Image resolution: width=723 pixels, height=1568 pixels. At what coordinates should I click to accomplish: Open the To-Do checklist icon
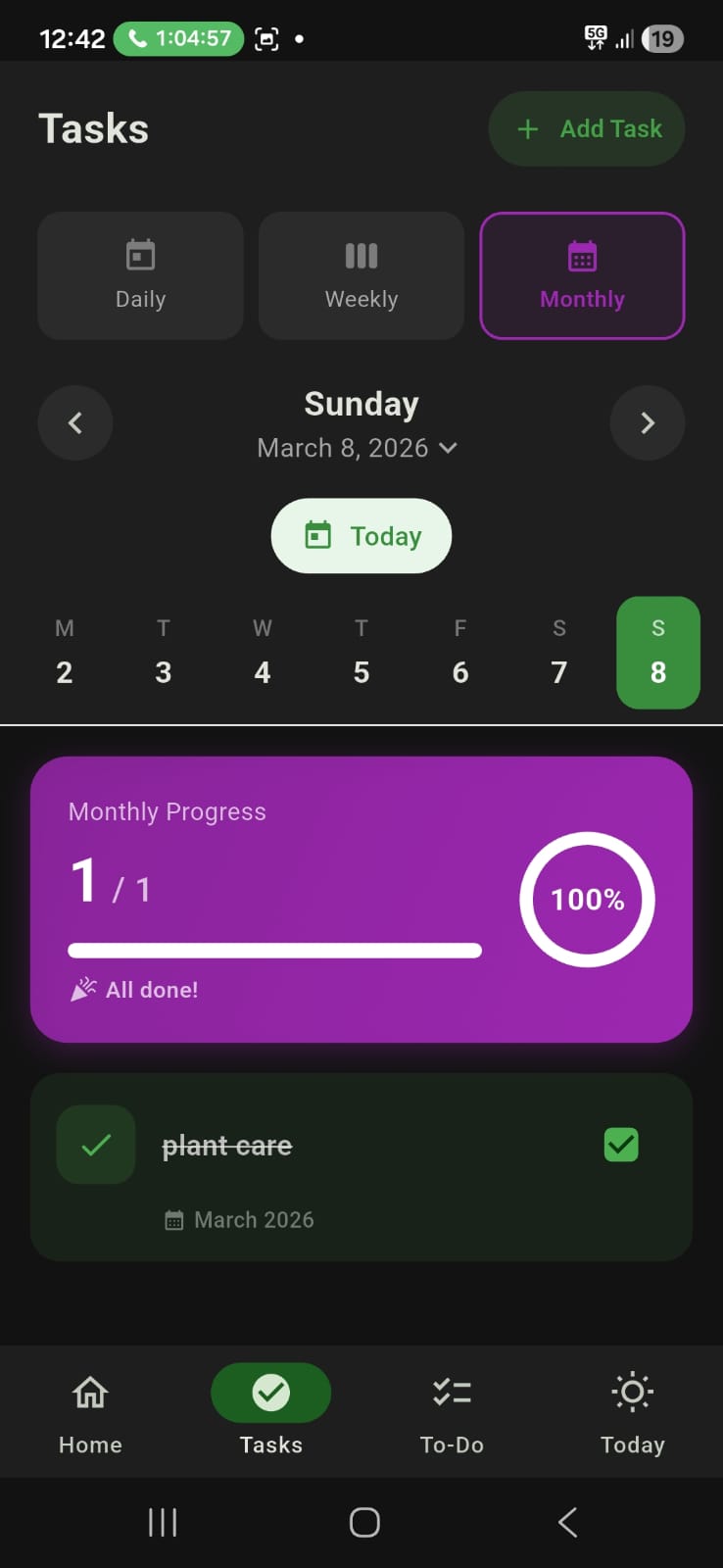[x=451, y=1392]
